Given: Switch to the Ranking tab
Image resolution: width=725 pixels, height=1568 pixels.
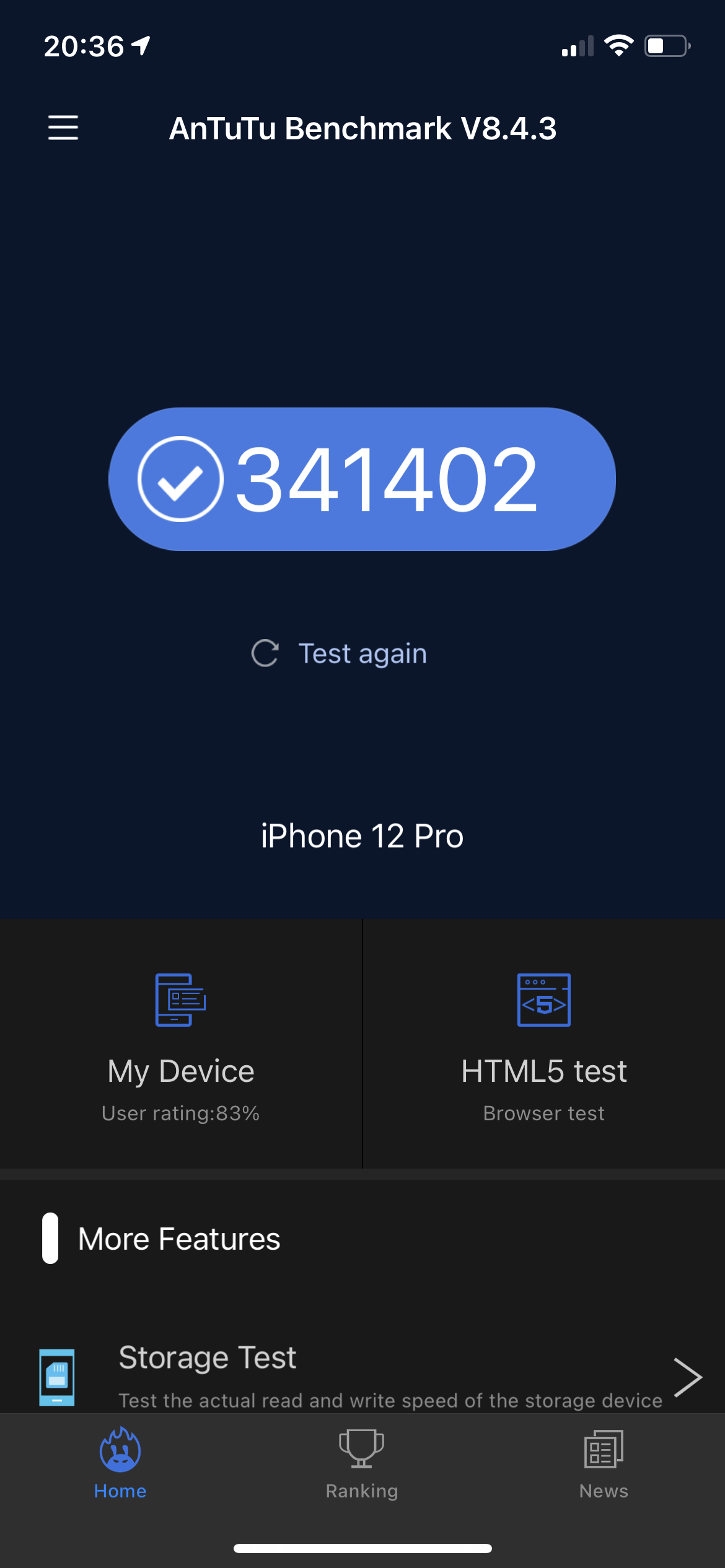Looking at the screenshot, I should pyautogui.click(x=362, y=1464).
